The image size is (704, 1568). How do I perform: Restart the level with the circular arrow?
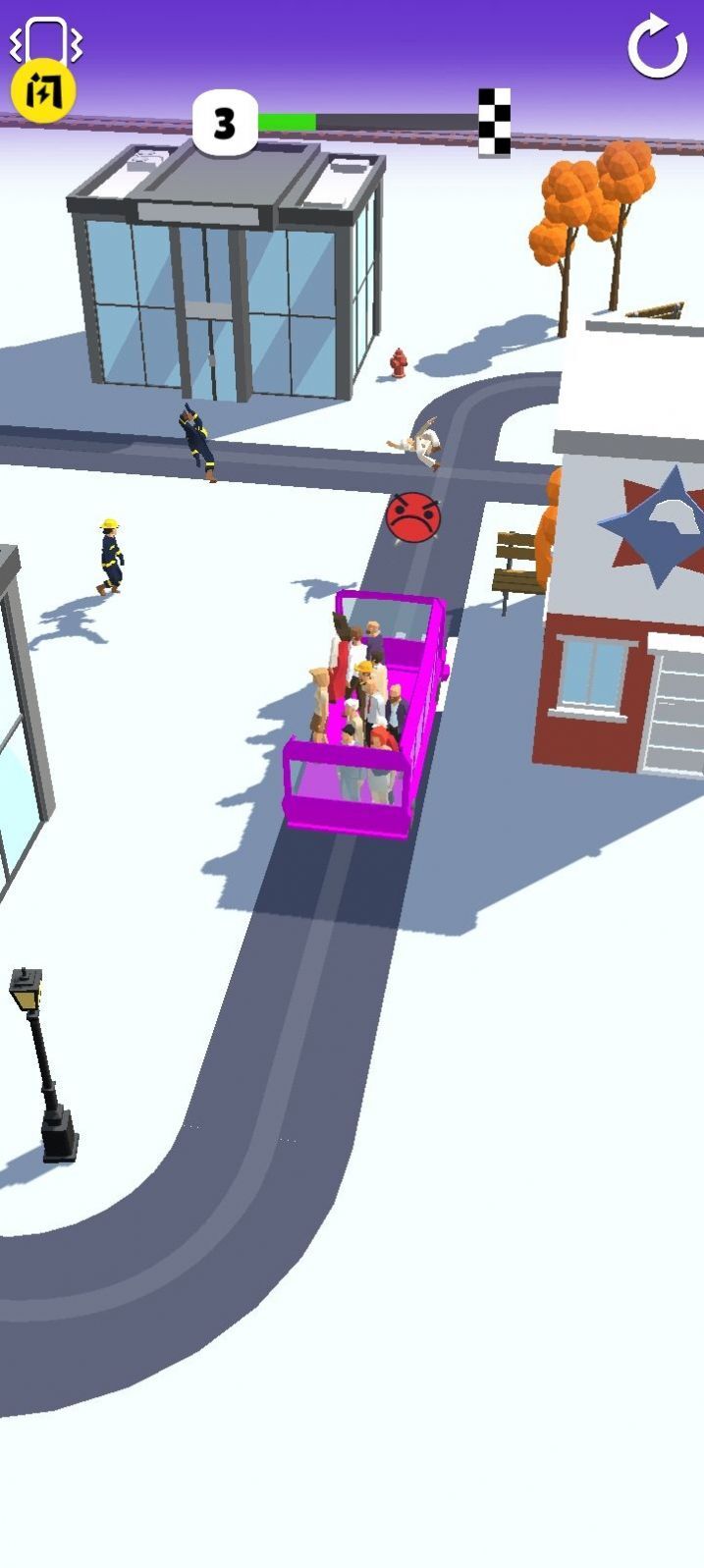coord(657,47)
